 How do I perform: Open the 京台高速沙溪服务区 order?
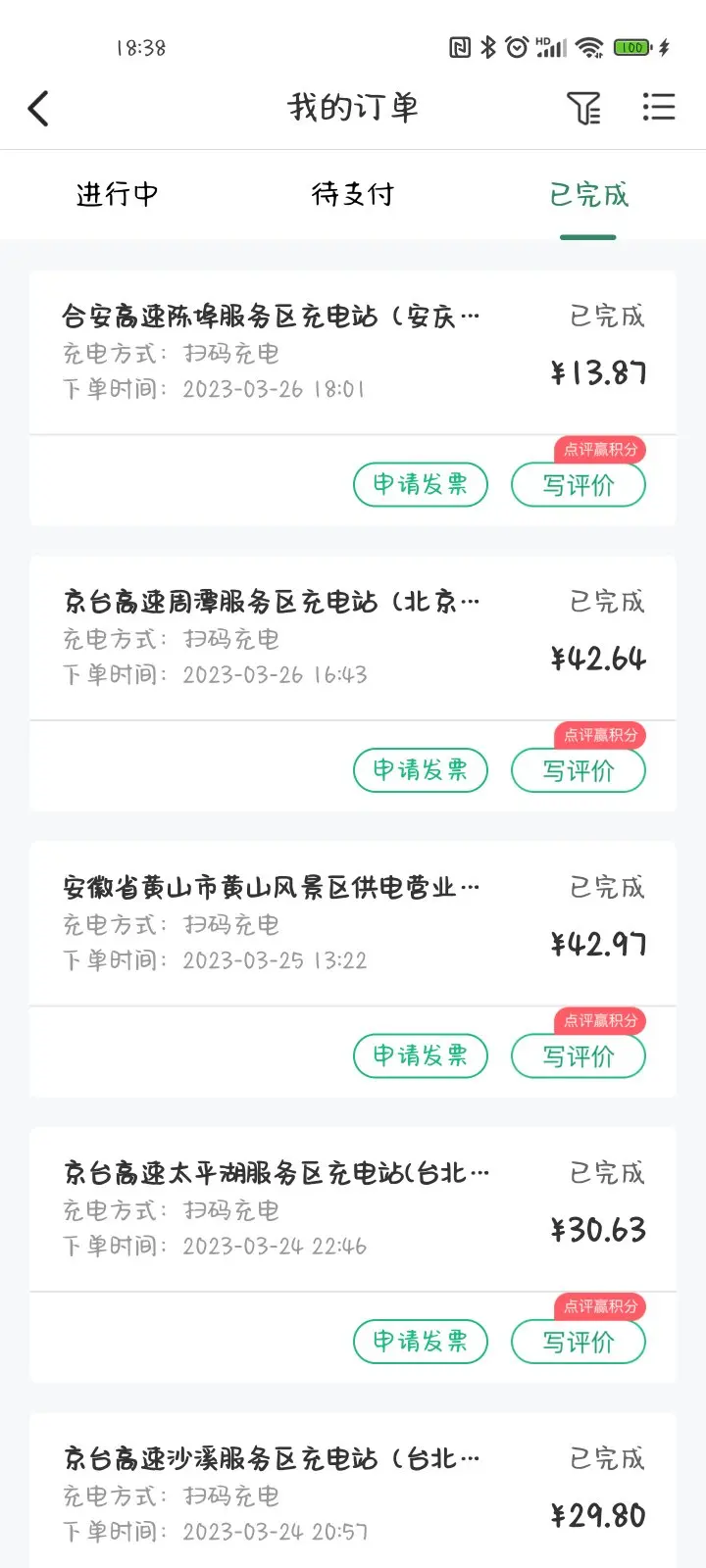pyautogui.click(x=353, y=1491)
